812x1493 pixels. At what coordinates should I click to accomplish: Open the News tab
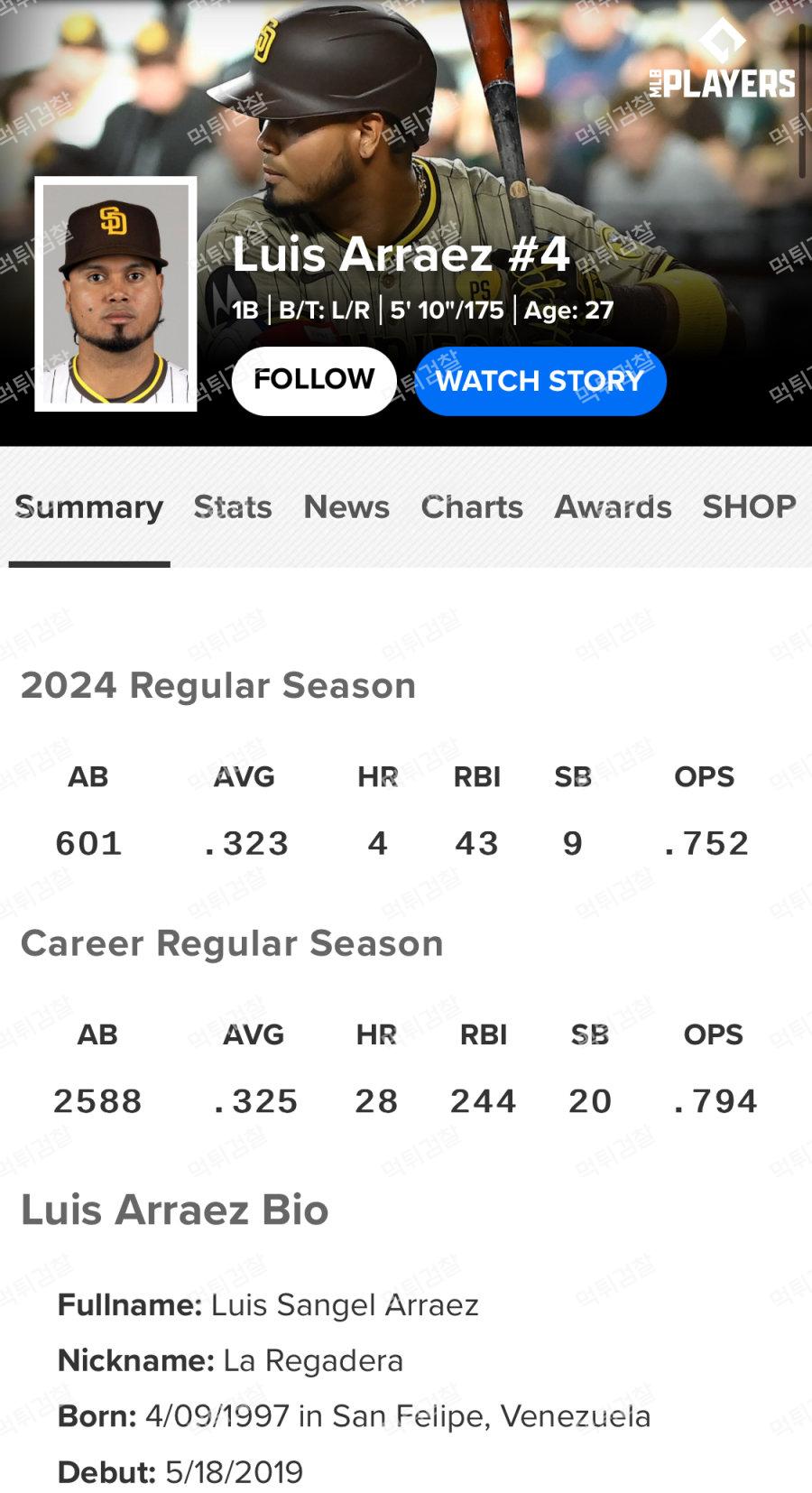(x=346, y=507)
